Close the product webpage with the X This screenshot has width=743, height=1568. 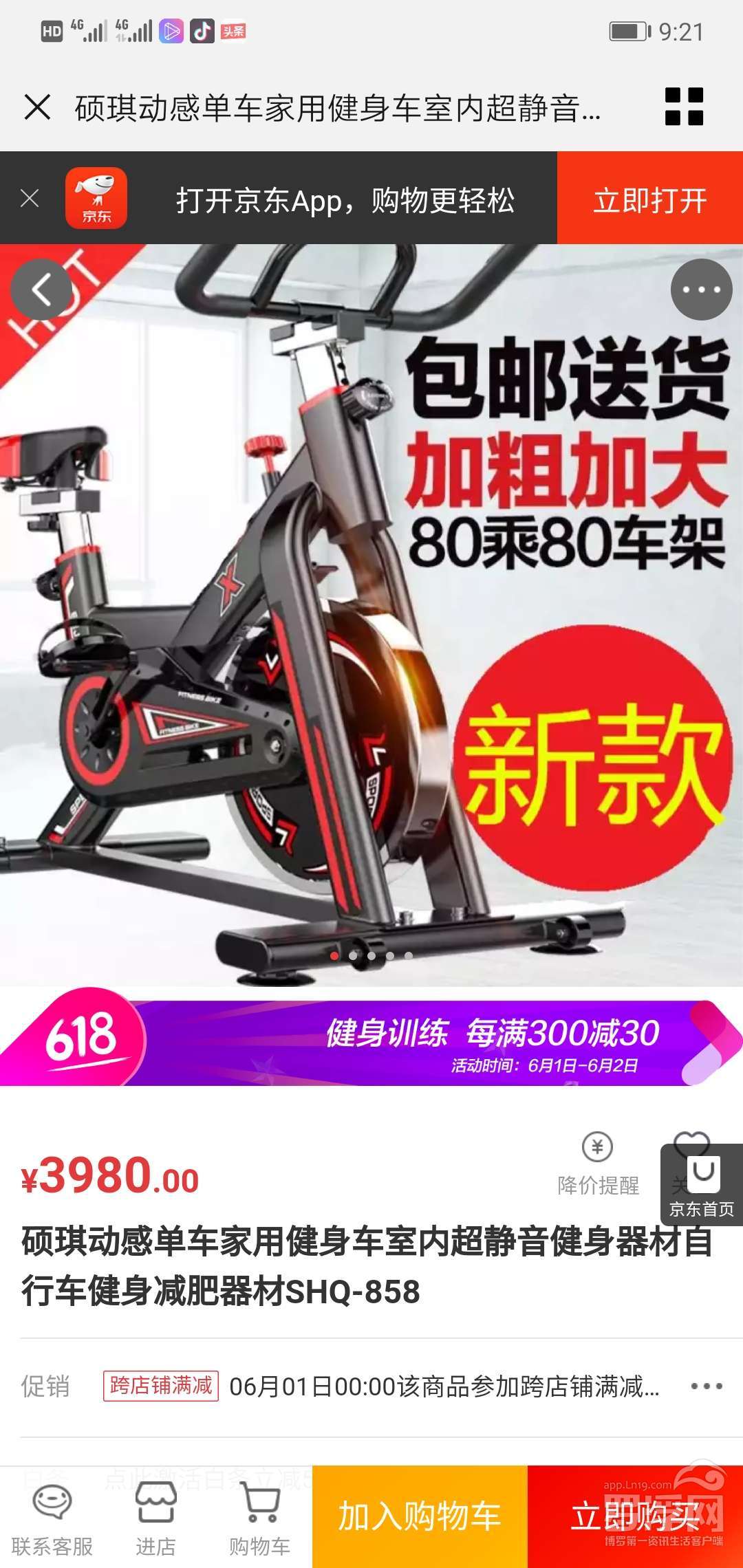pyautogui.click(x=37, y=107)
